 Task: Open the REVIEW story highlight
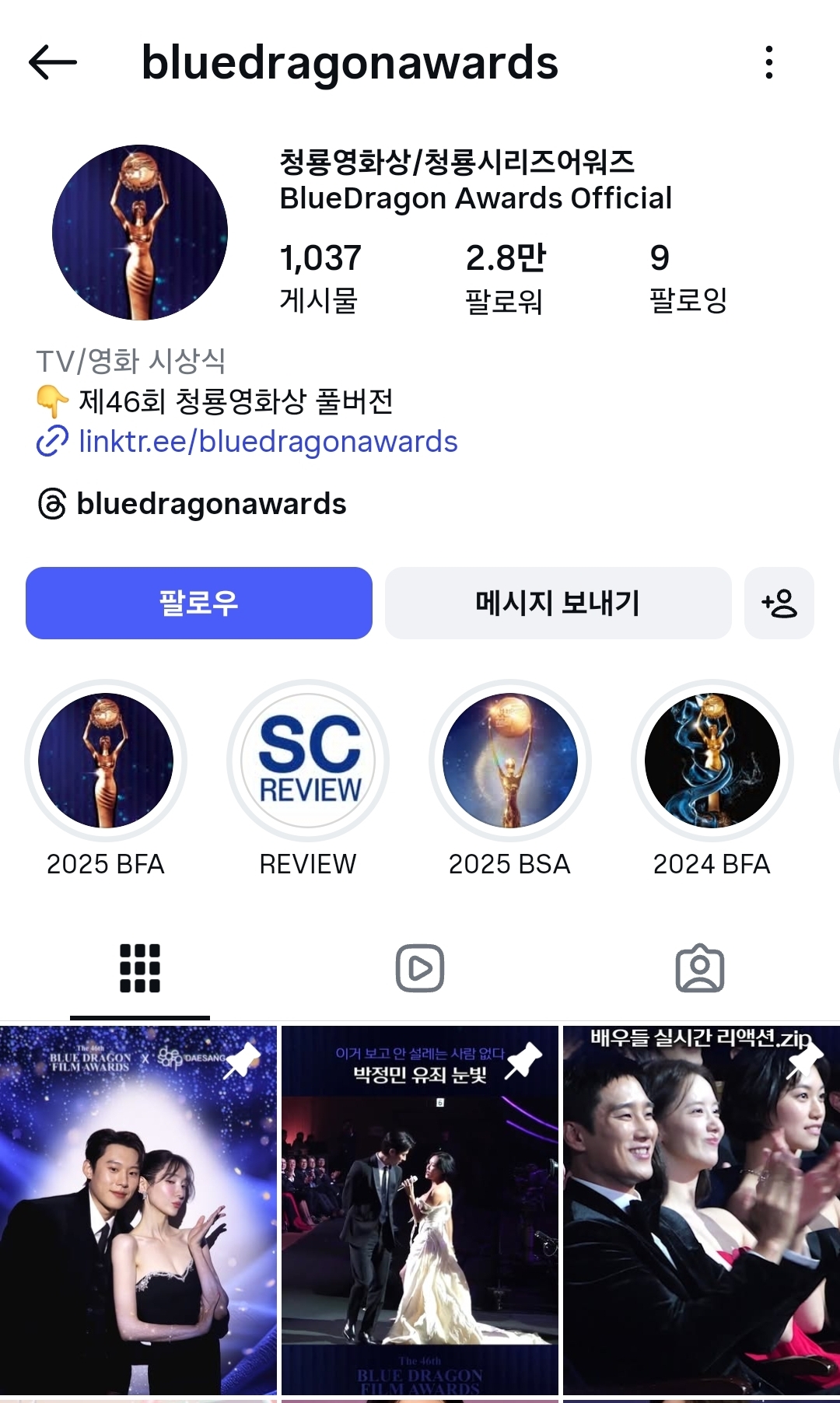coord(308,761)
